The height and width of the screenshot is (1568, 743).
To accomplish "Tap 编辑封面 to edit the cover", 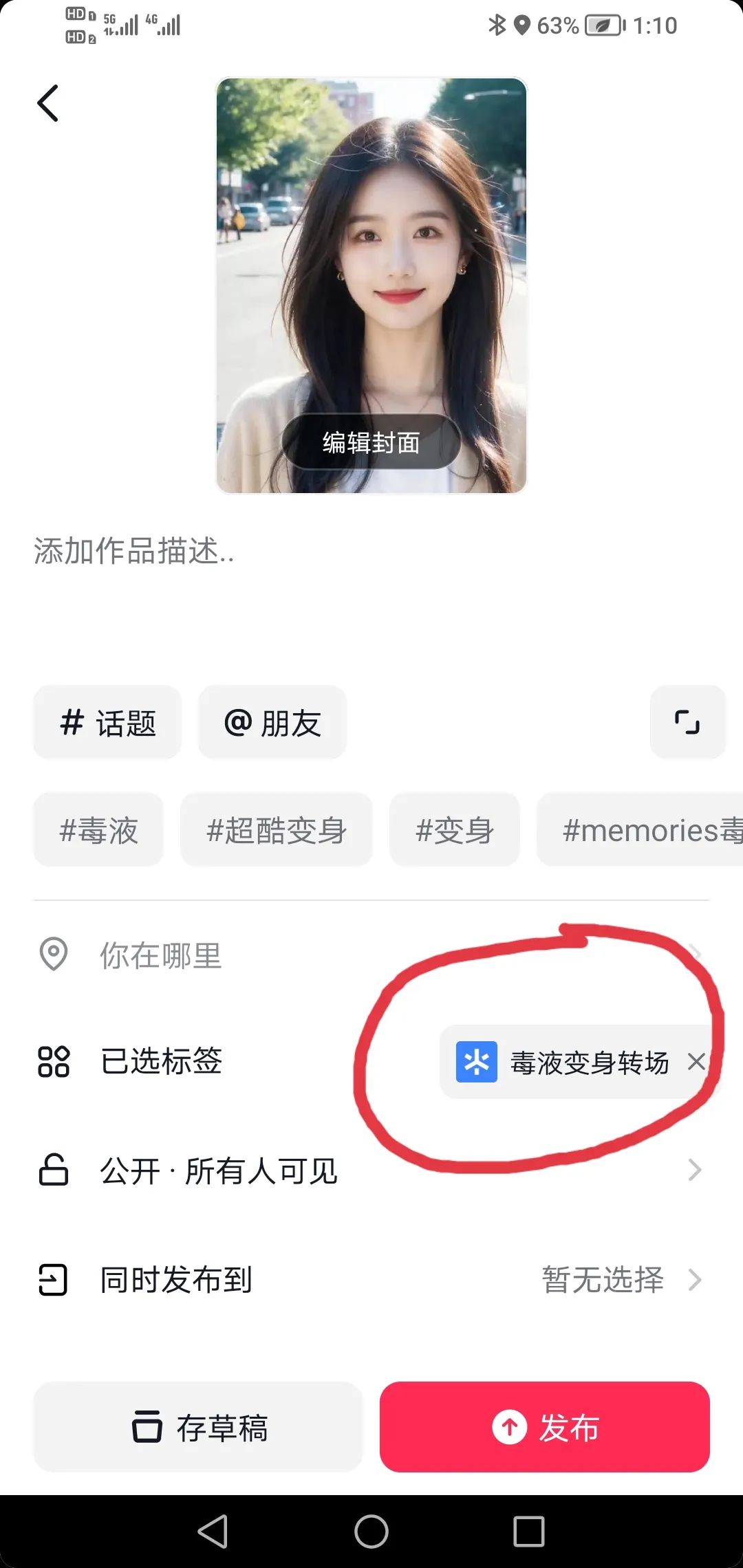I will 371,442.
